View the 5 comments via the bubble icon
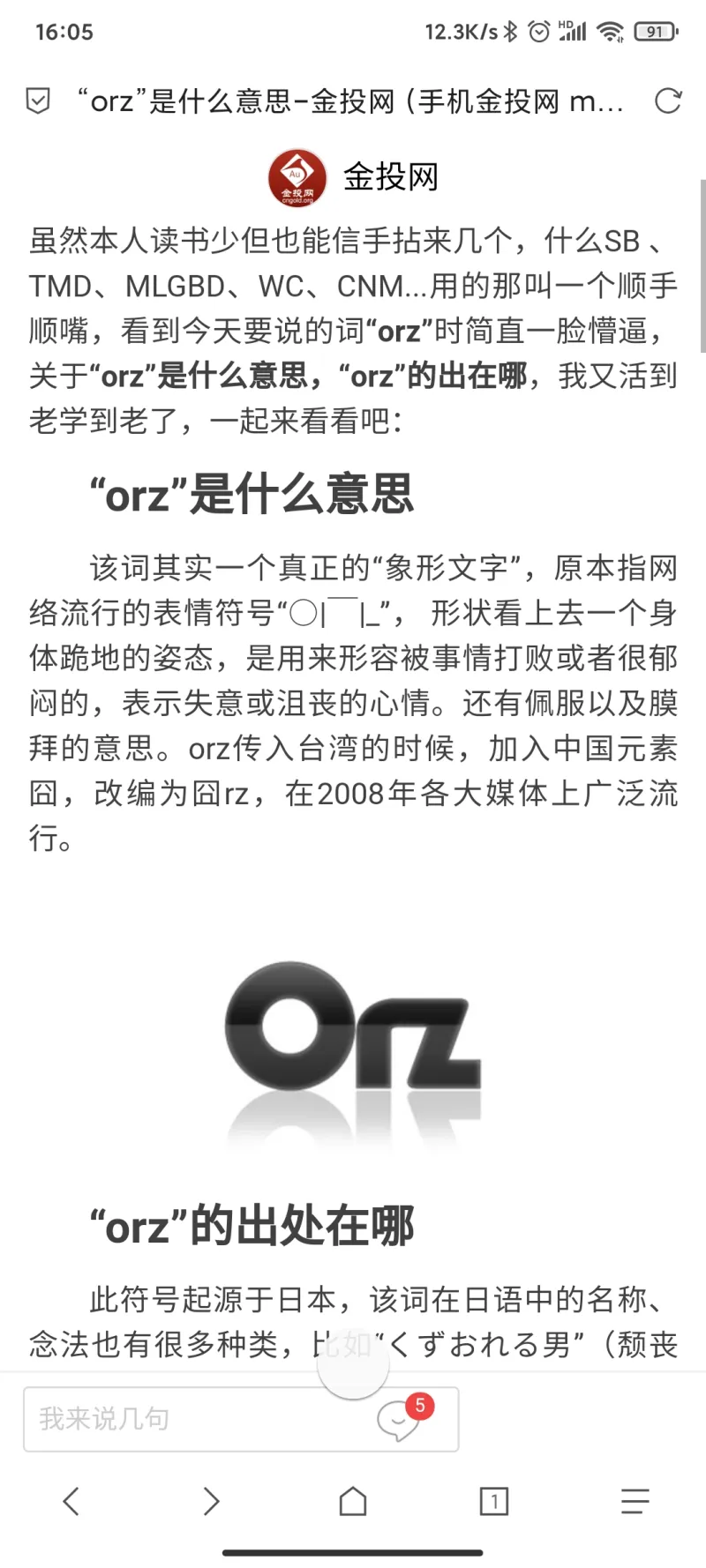Image resolution: width=706 pixels, height=1568 pixels. point(401,1419)
